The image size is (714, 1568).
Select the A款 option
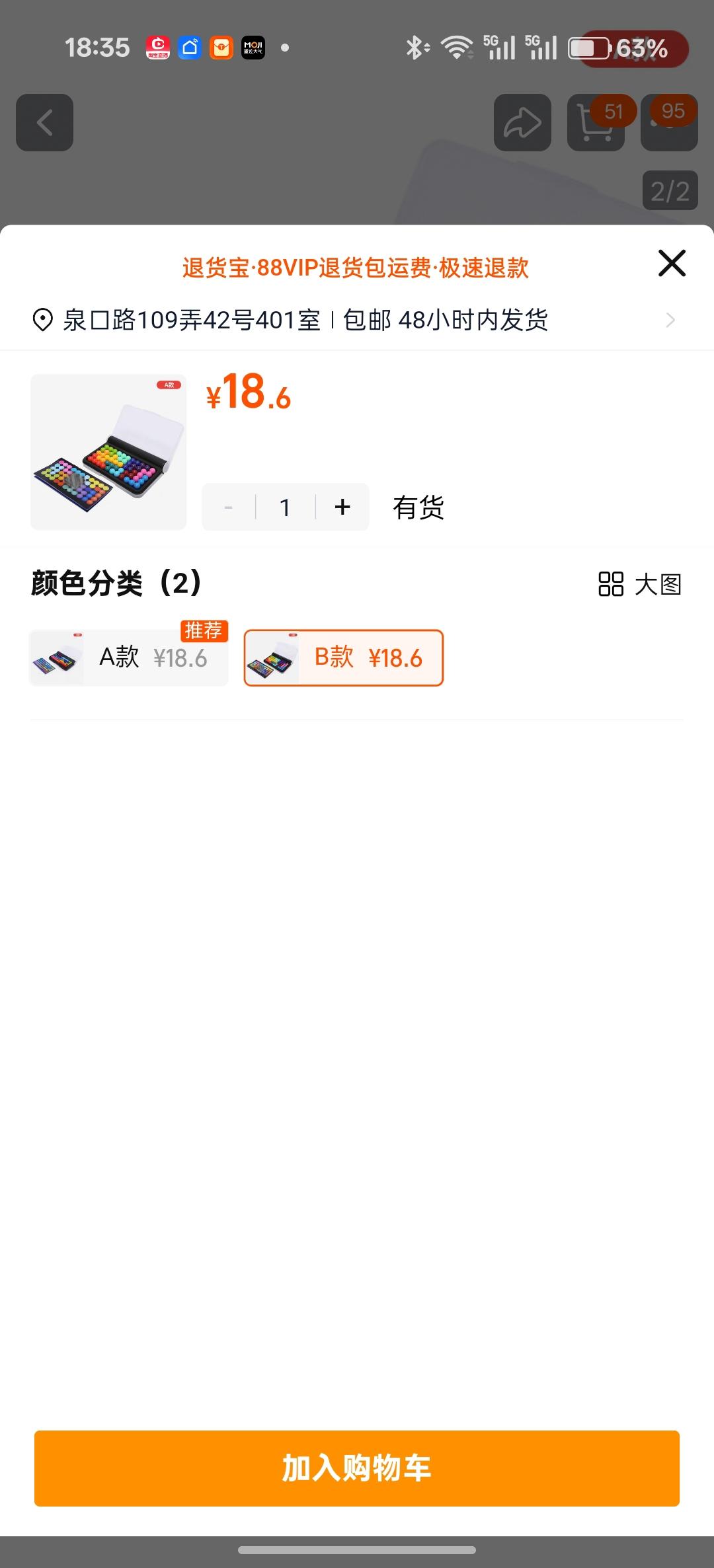(129, 658)
